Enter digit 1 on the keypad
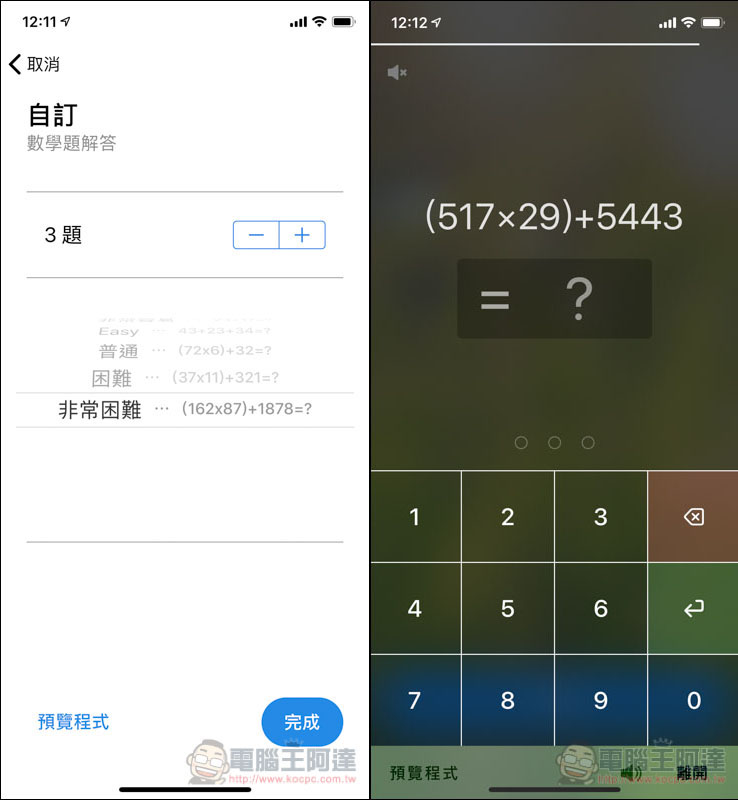The height and width of the screenshot is (800, 738). (x=415, y=517)
